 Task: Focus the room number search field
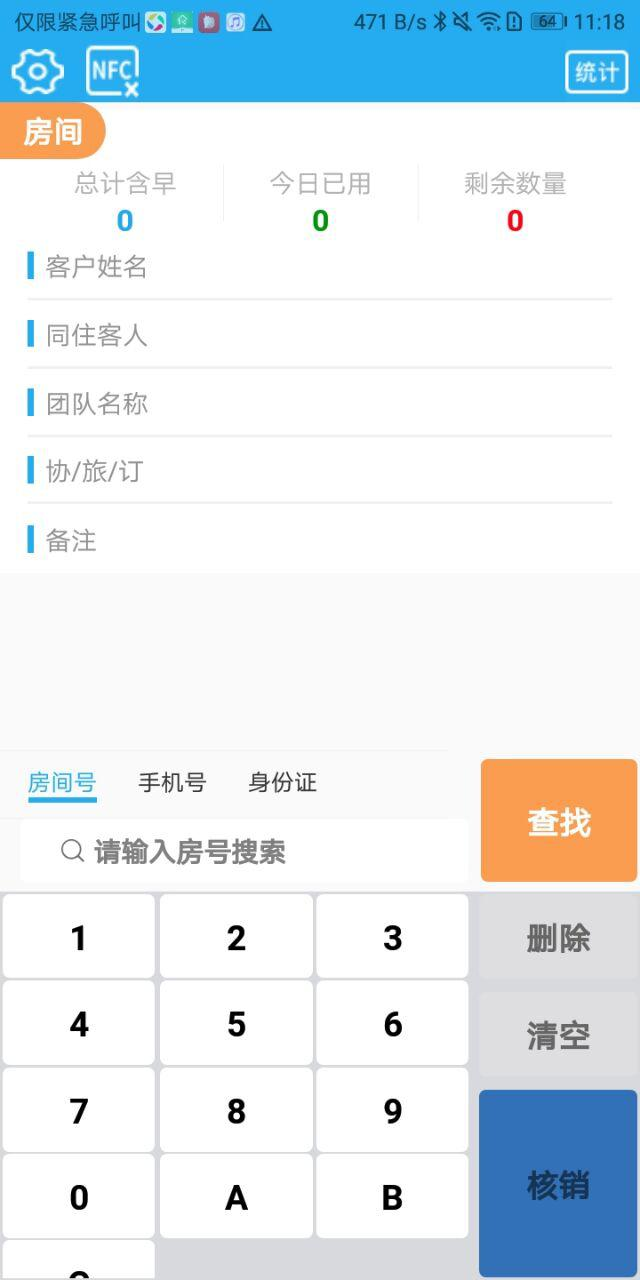(x=244, y=851)
